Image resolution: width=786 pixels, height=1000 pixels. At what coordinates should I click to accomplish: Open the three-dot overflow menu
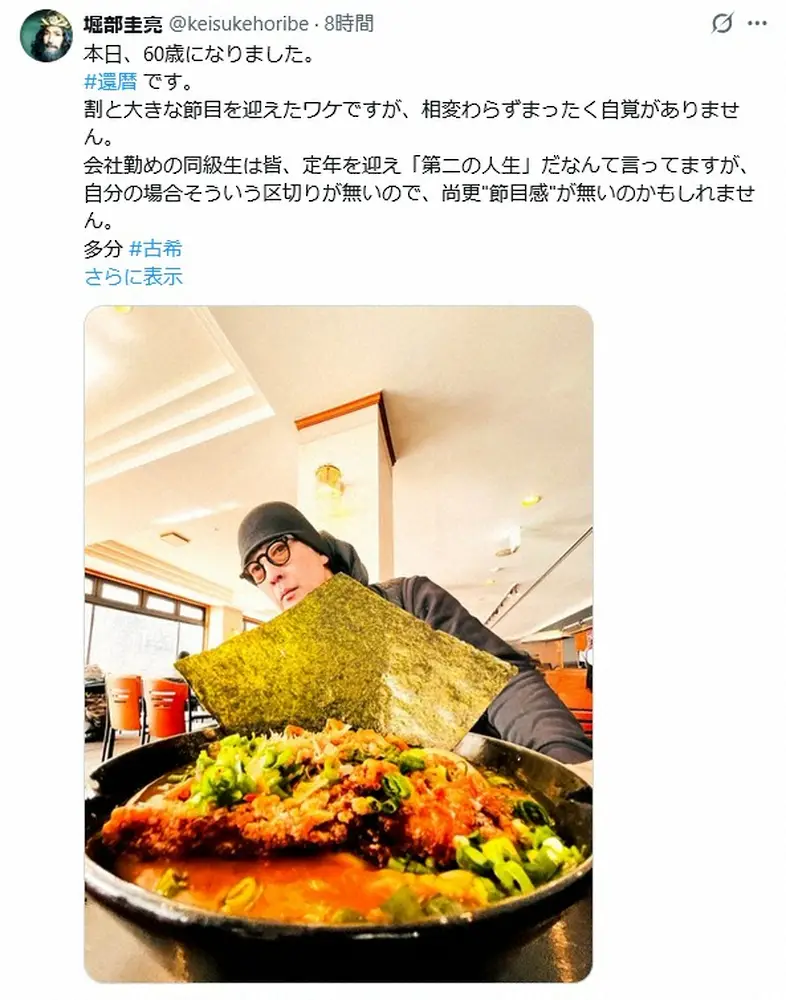(757, 24)
